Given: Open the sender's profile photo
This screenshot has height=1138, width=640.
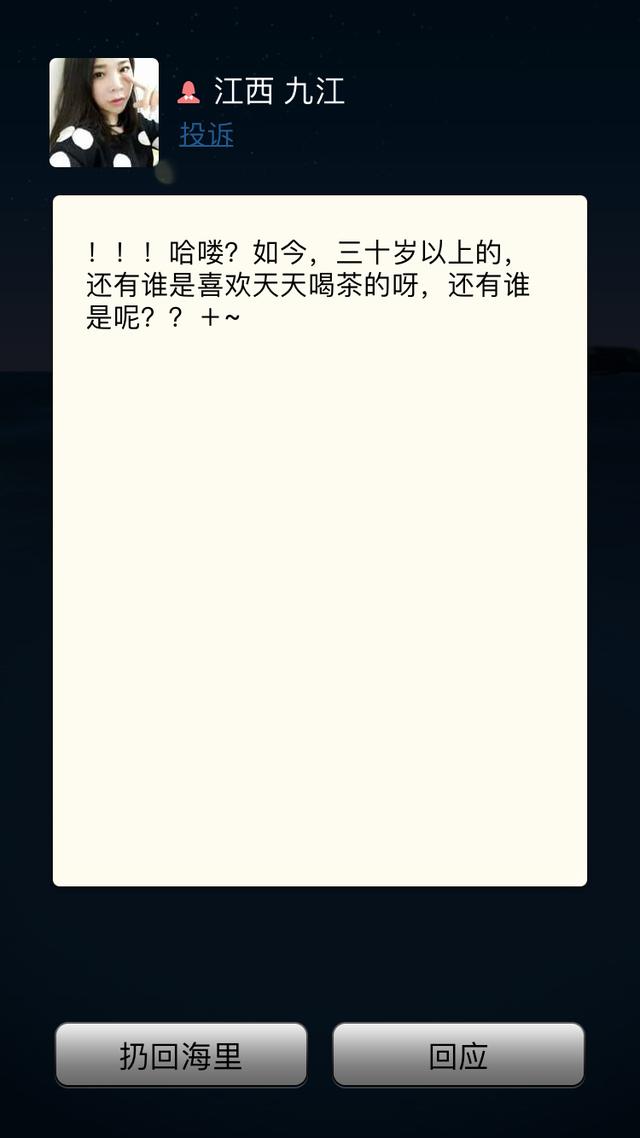Looking at the screenshot, I should click(104, 112).
